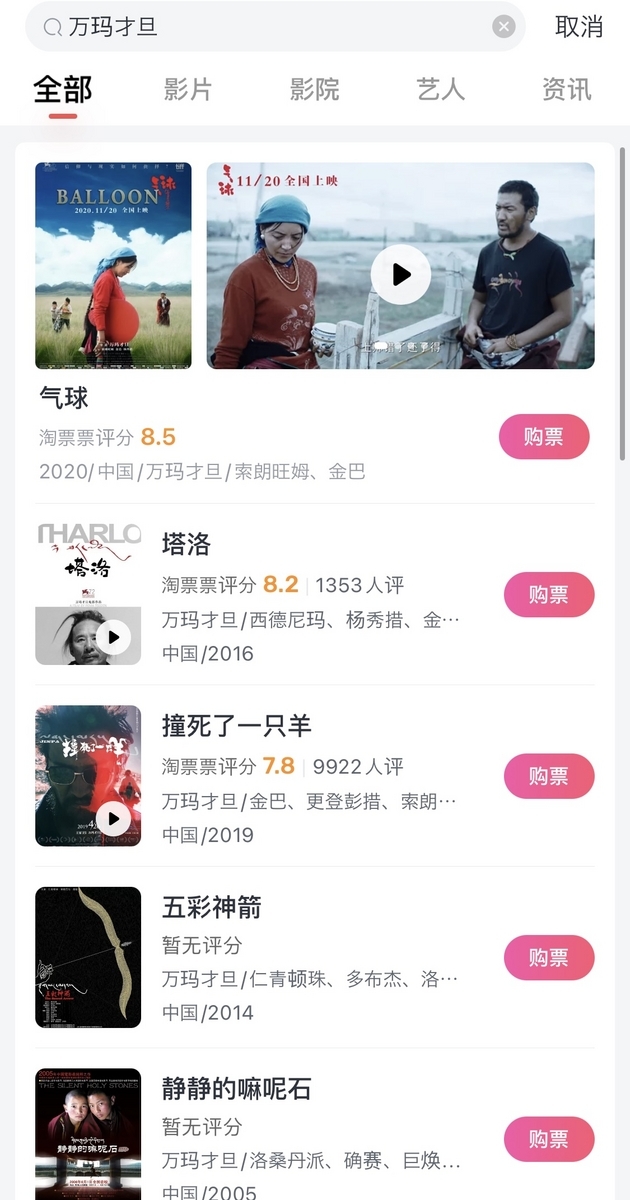Image resolution: width=630 pixels, height=1200 pixels.
Task: Open the 艺人 tab
Action: click(x=440, y=89)
